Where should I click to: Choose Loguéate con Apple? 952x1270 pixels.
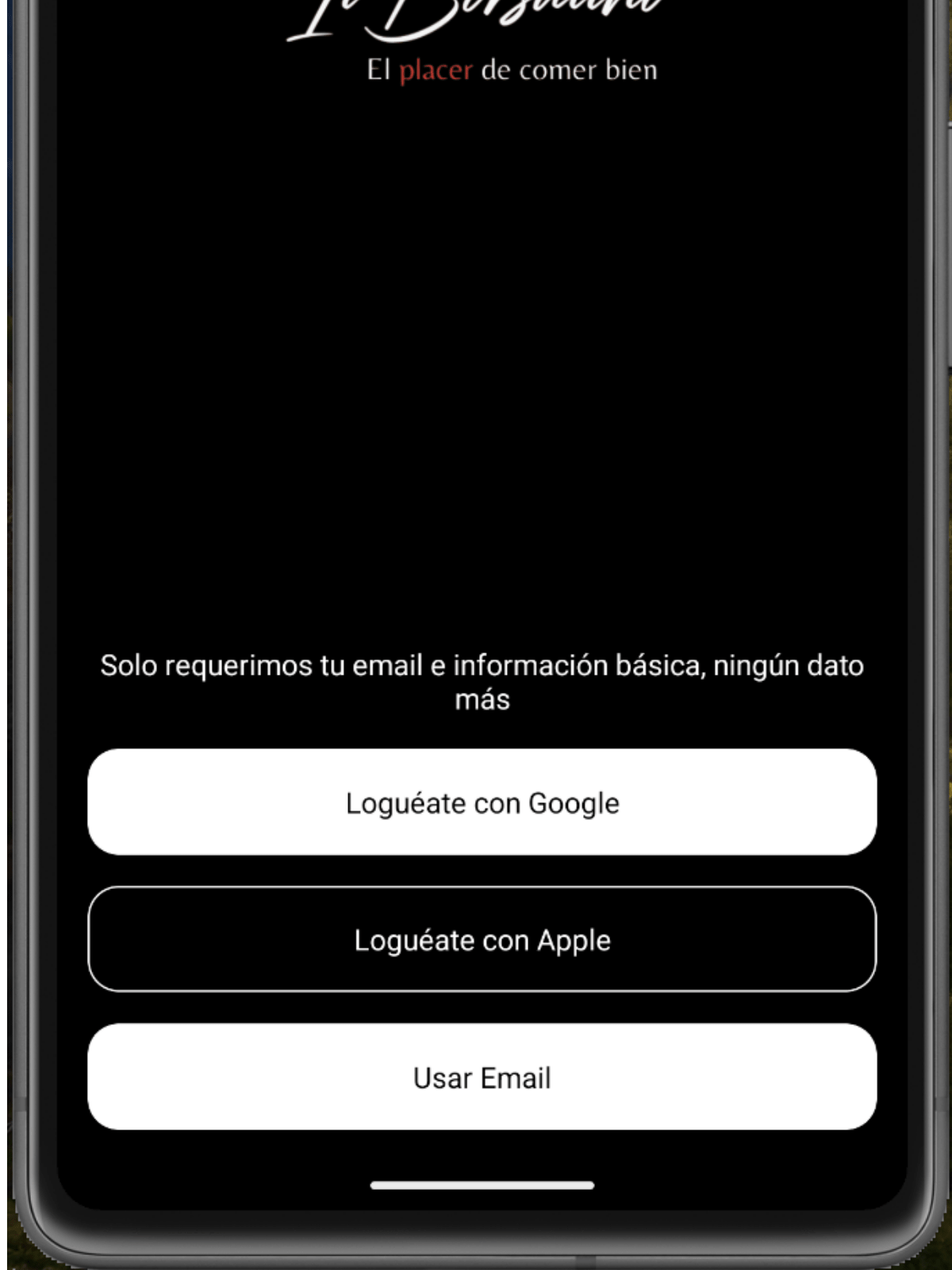click(482, 940)
